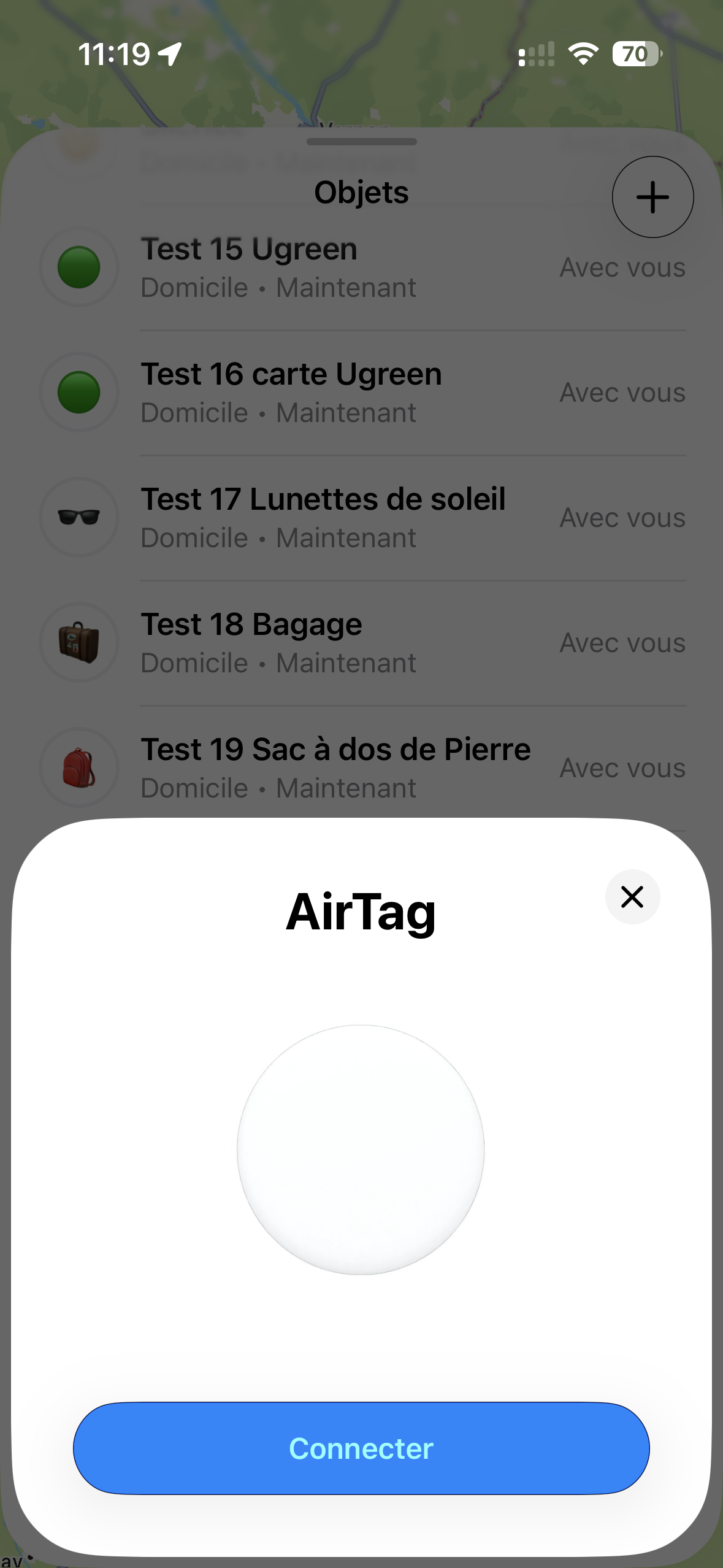Open Test 16 carte Ugreen item

(x=362, y=393)
